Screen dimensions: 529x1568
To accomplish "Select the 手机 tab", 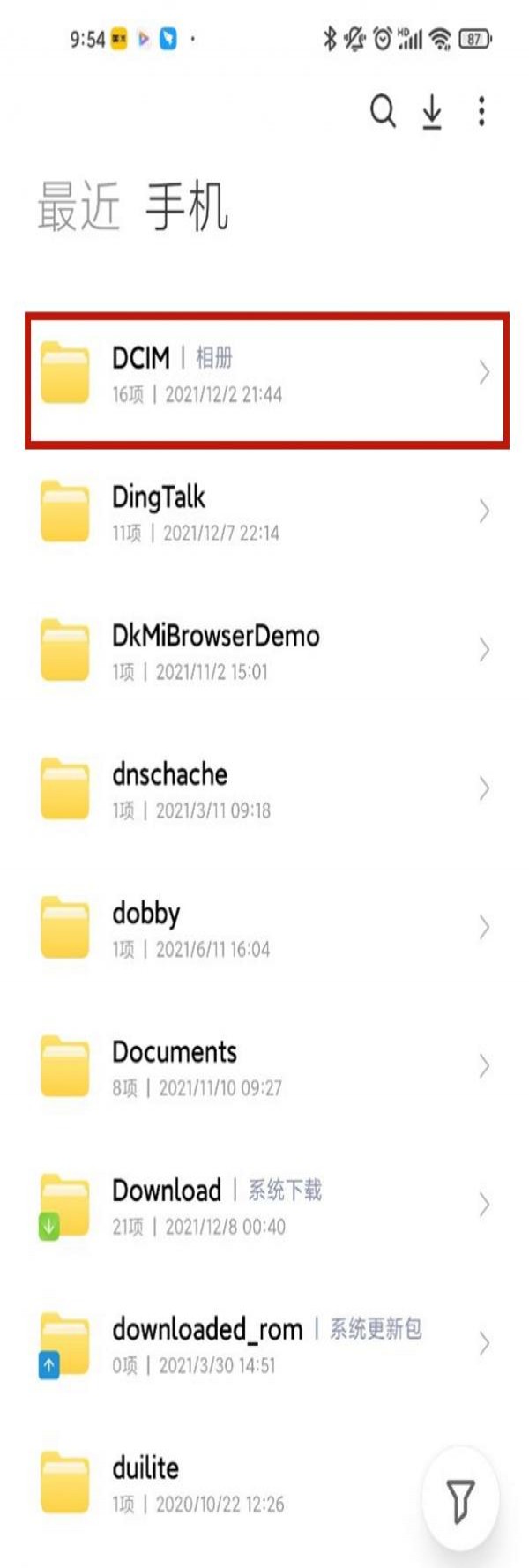I will click(x=187, y=207).
